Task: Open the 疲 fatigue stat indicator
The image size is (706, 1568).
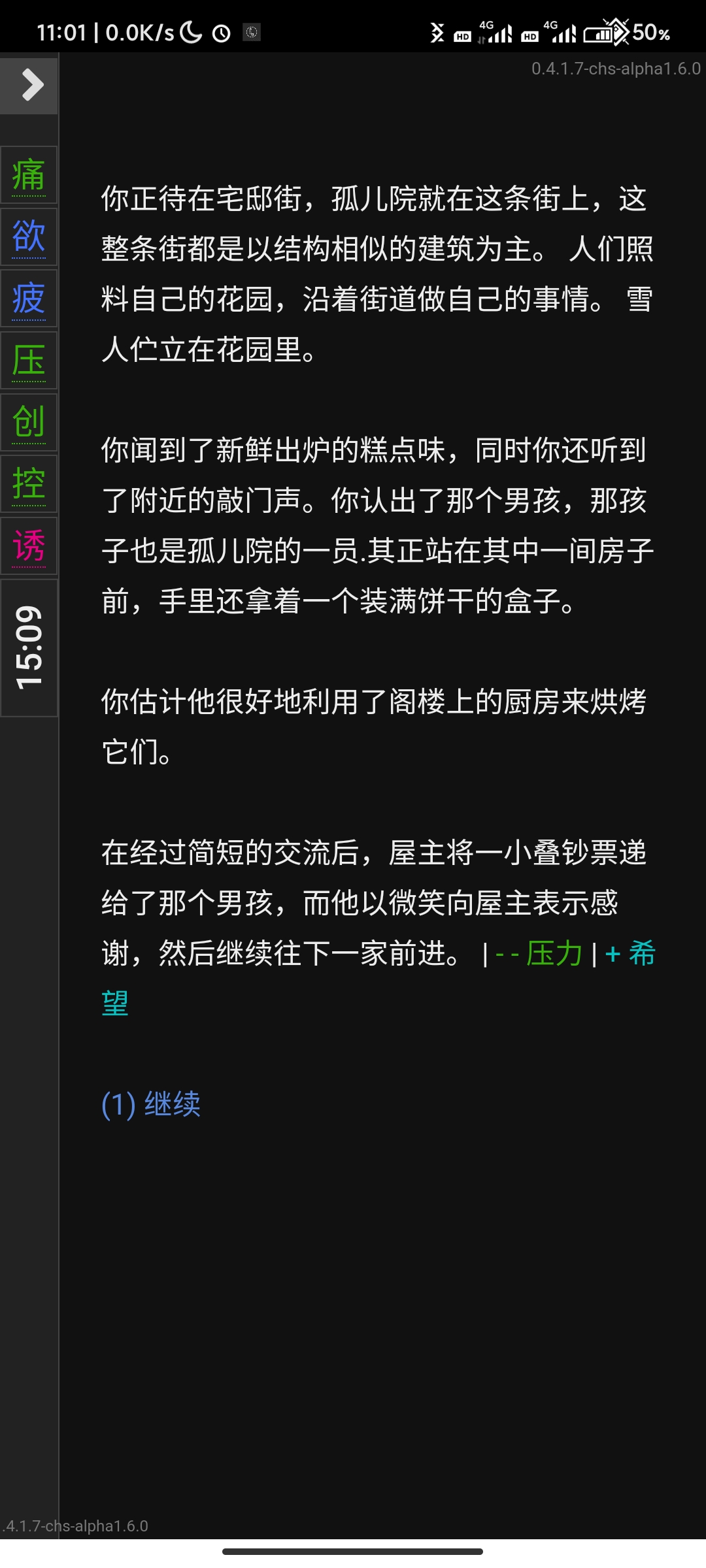Action: [29, 299]
